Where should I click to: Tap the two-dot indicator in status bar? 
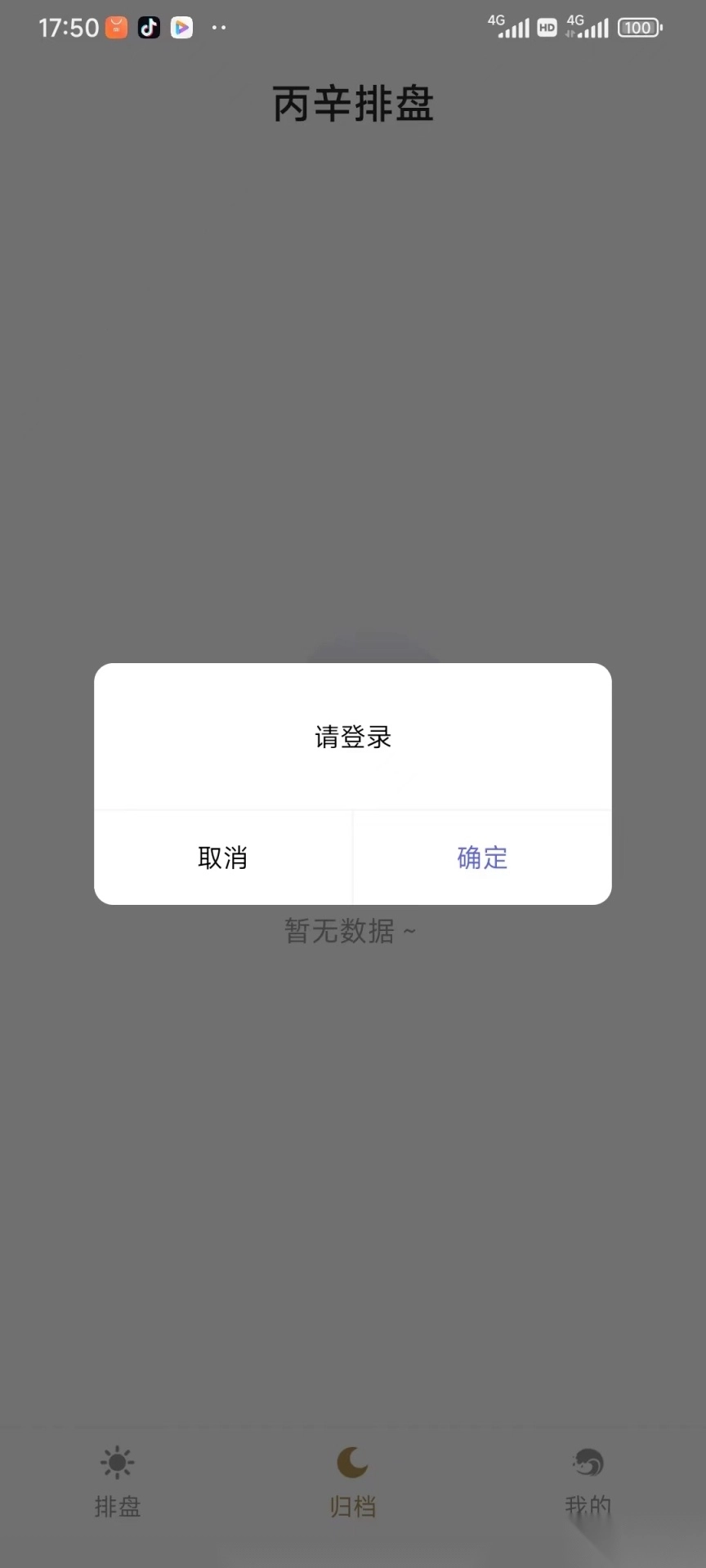(x=218, y=28)
